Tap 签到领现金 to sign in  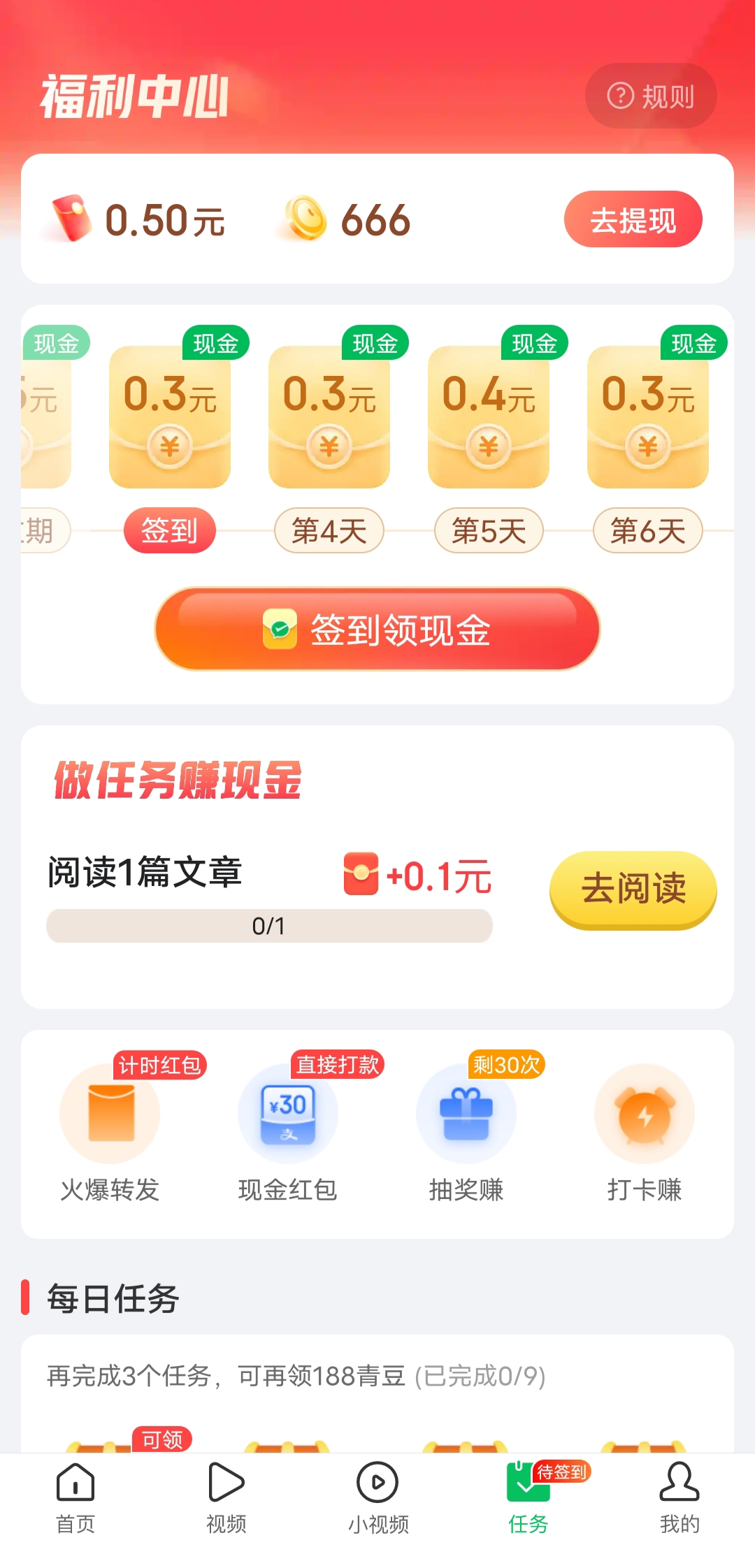(x=377, y=629)
